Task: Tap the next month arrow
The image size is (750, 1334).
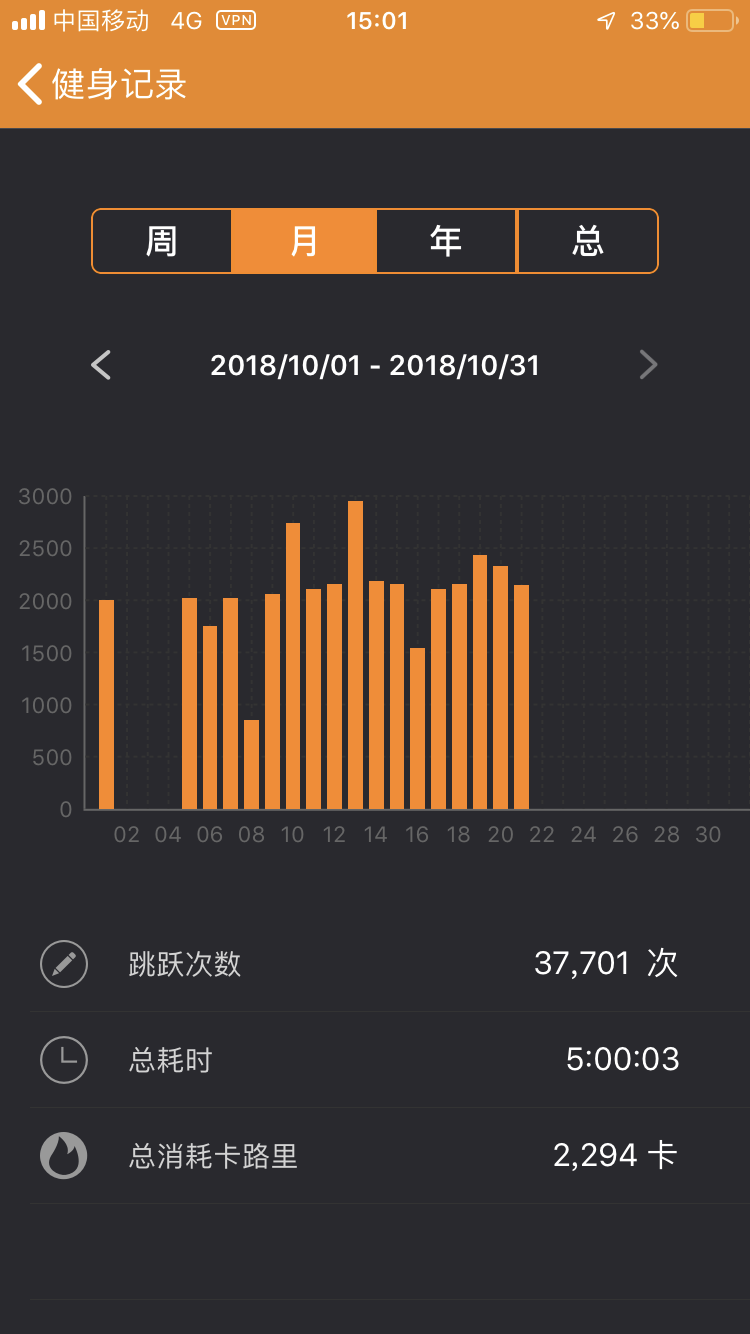Action: coord(648,365)
